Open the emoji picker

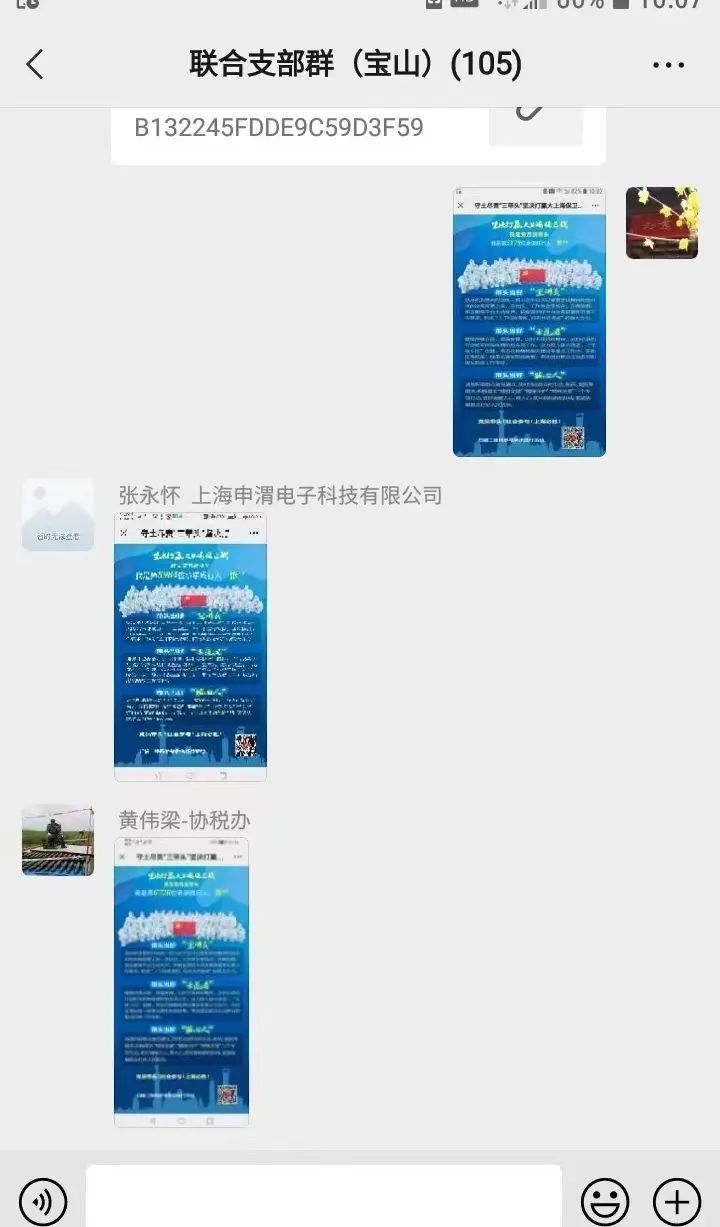tap(605, 1200)
